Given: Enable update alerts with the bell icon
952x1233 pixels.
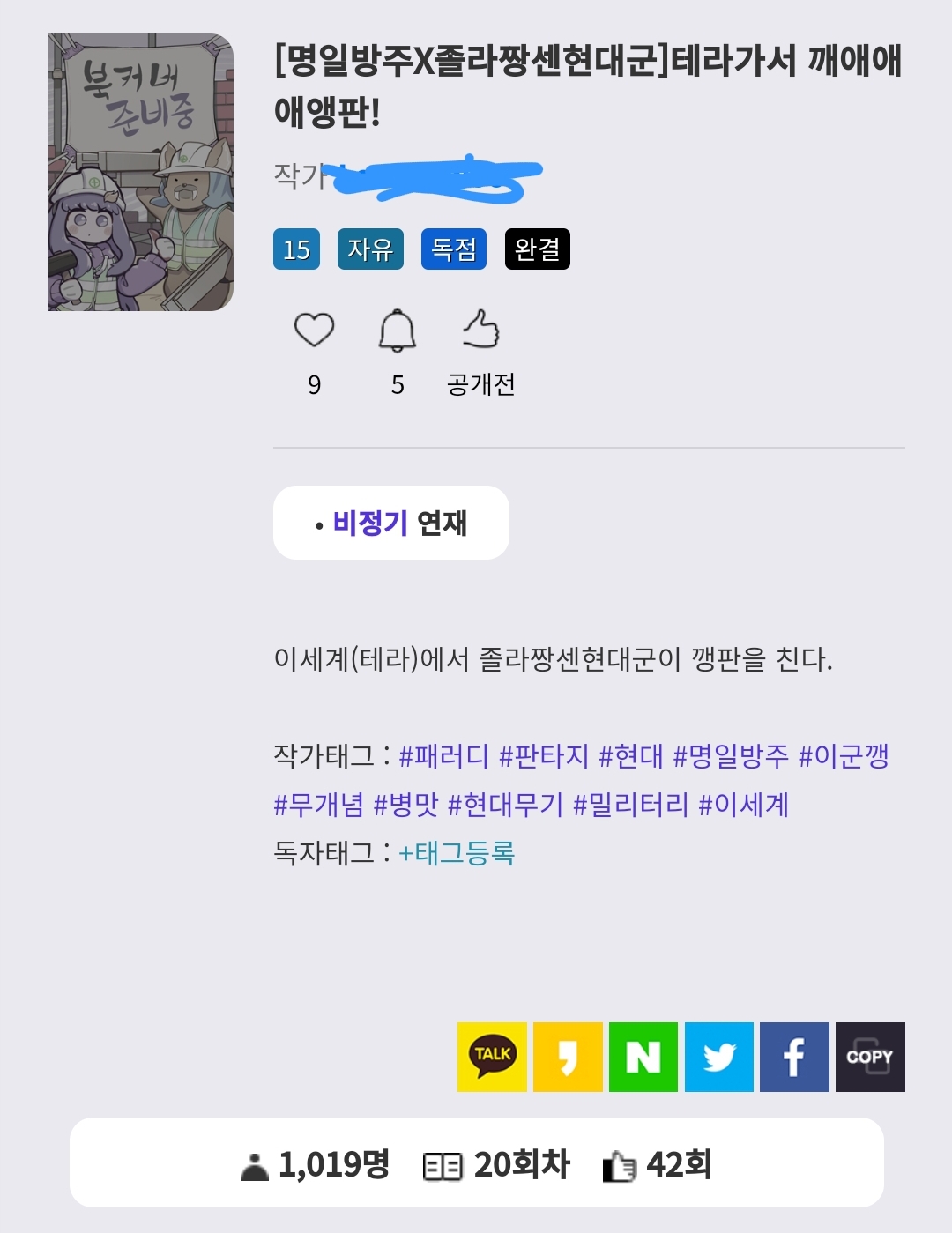Looking at the screenshot, I should coord(398,331).
